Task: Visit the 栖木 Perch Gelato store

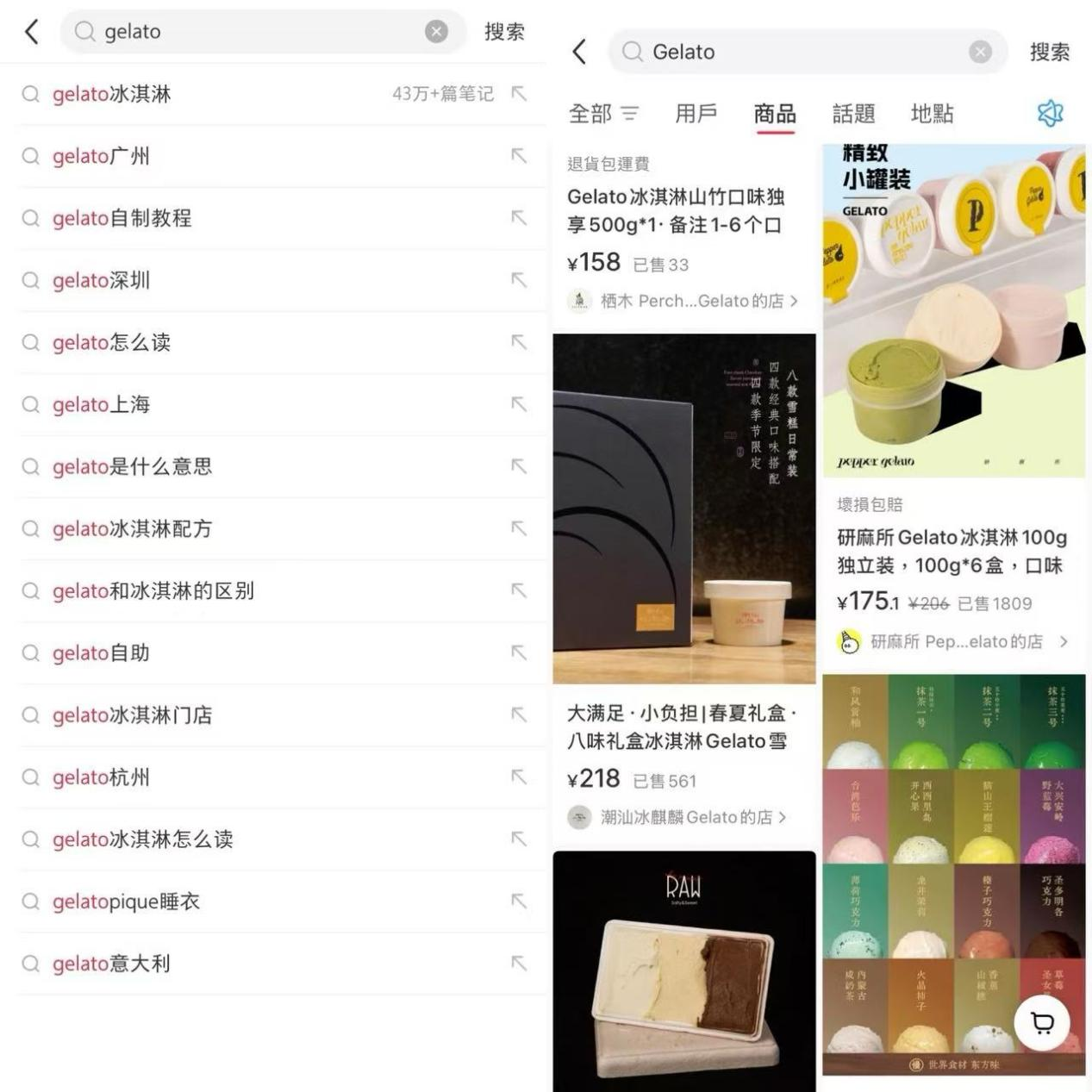Action: click(x=691, y=301)
